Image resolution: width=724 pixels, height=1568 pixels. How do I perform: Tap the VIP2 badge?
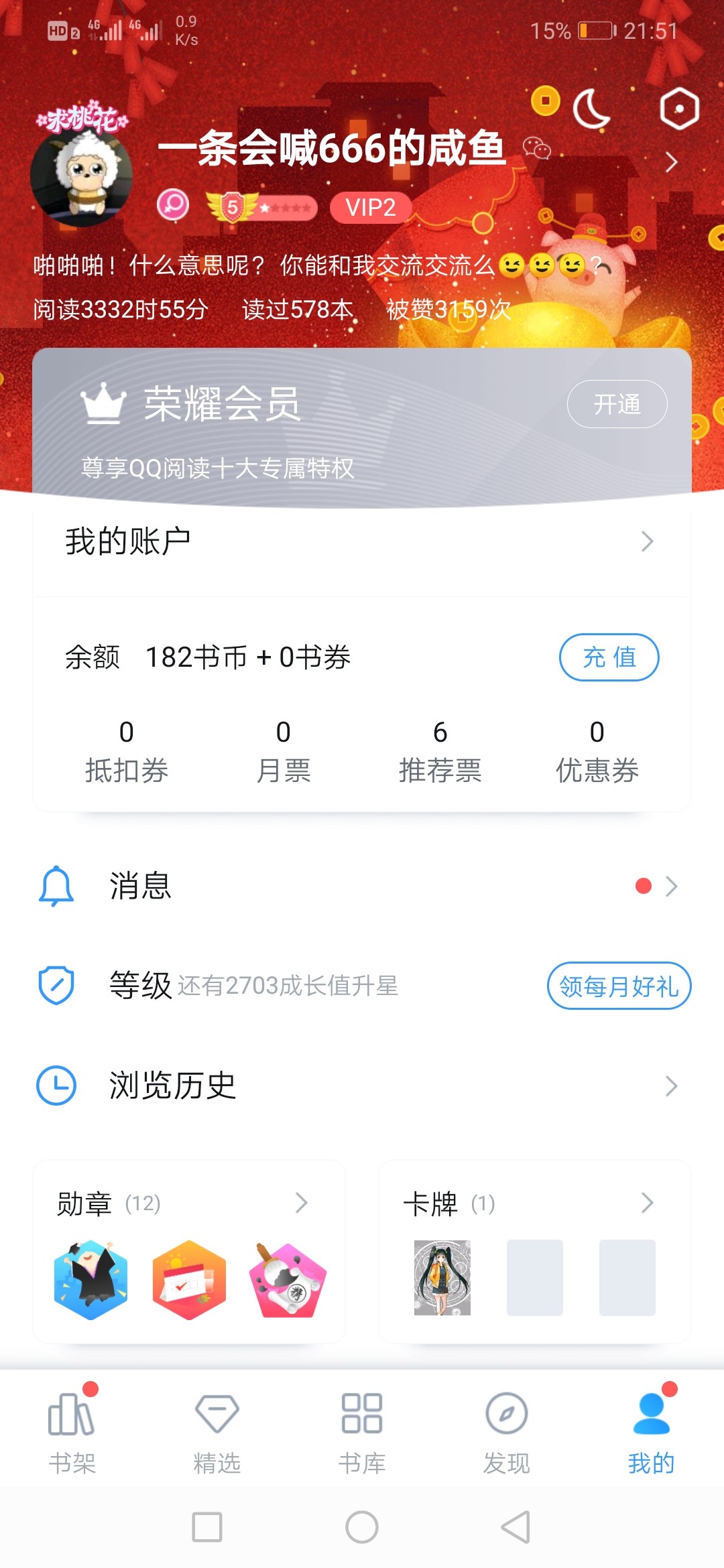point(371,208)
